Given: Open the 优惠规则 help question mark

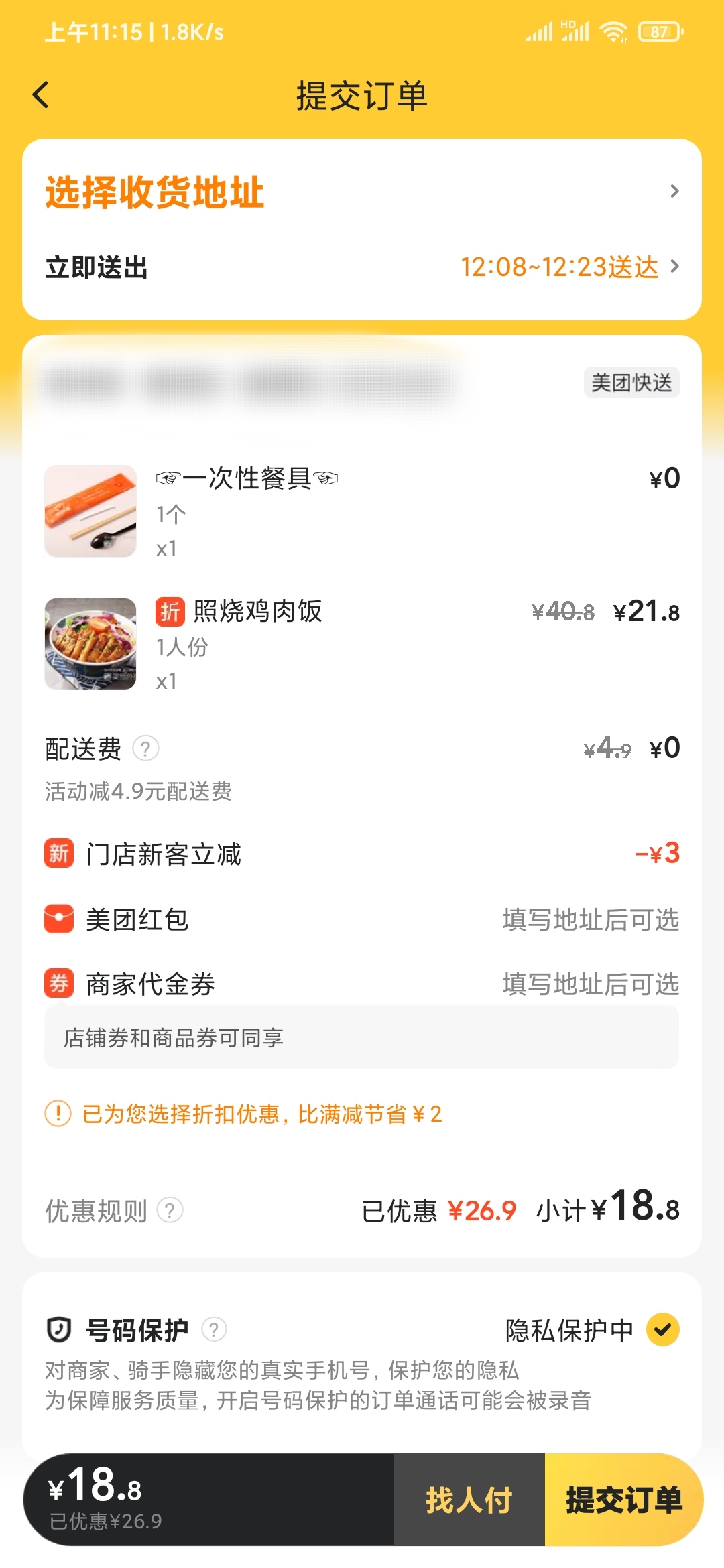Looking at the screenshot, I should coord(170,1211).
